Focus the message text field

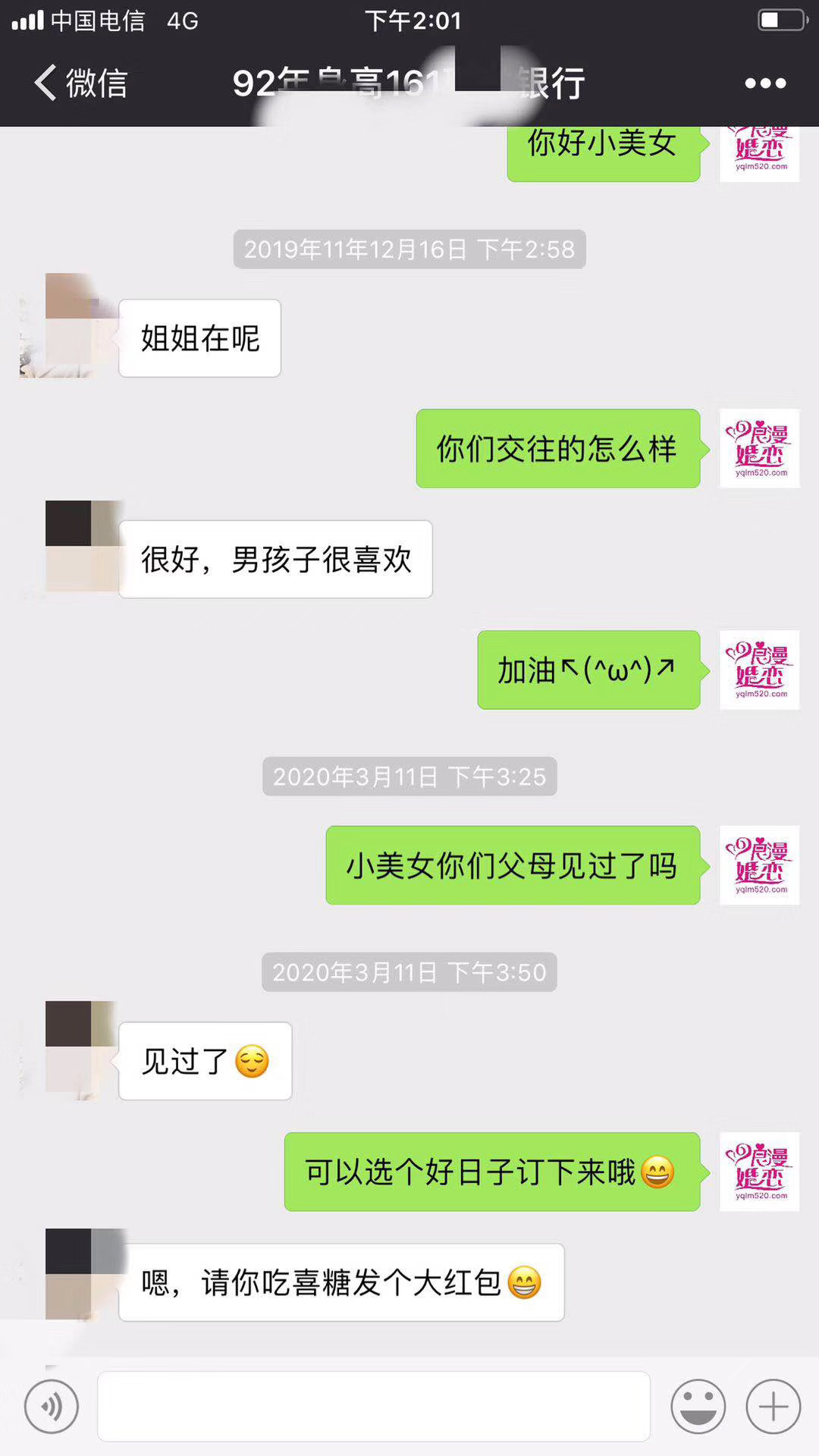coord(373,1407)
